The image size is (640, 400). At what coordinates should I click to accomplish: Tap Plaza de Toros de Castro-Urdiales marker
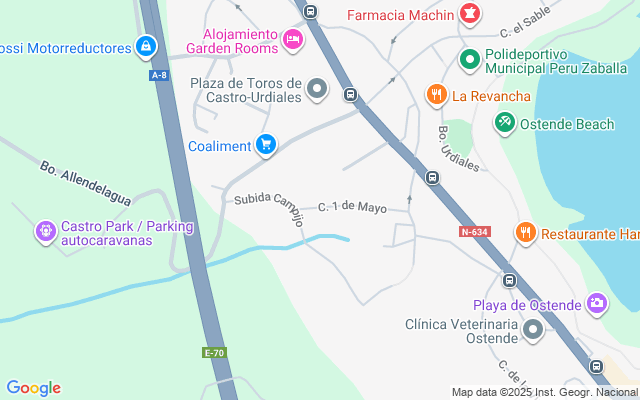pos(317,90)
